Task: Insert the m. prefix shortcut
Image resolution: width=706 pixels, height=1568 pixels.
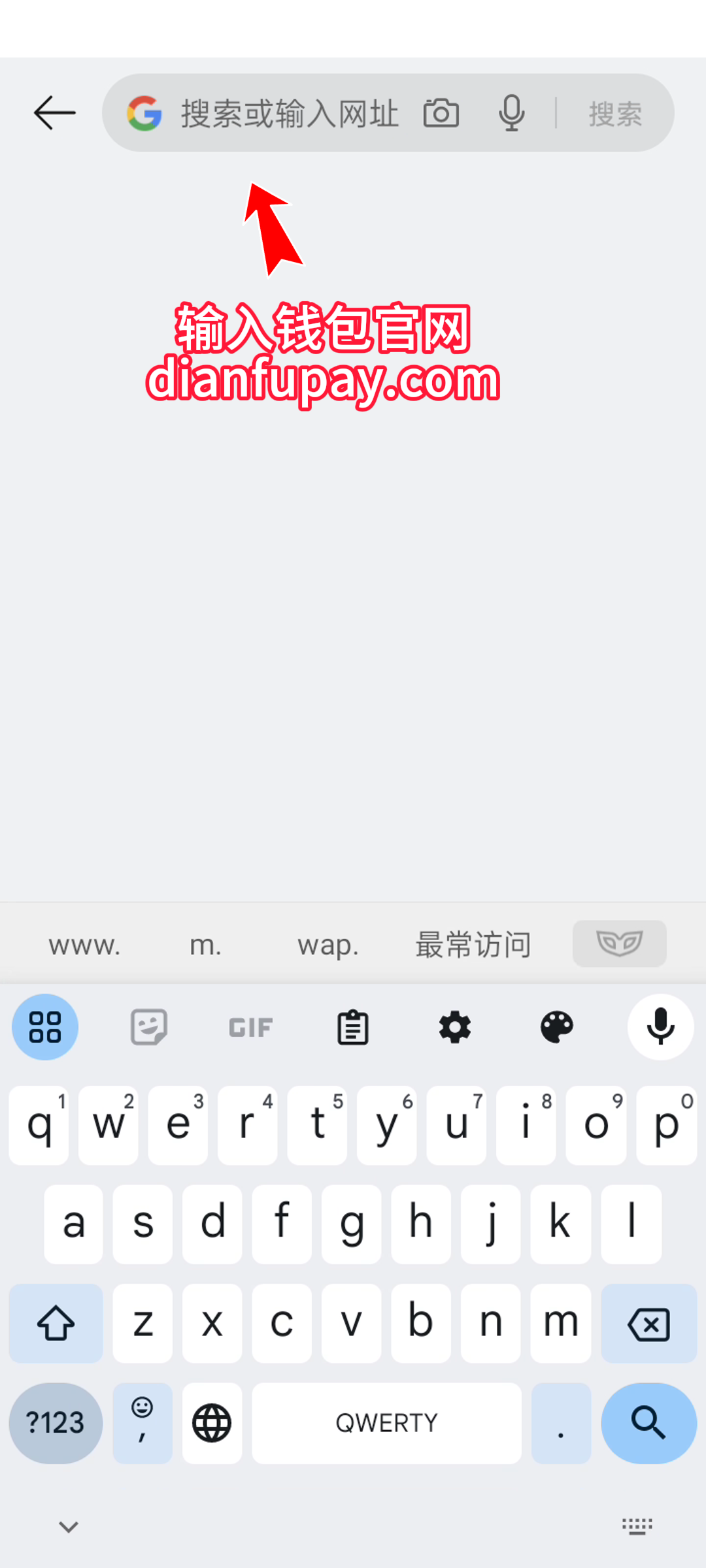Action: click(x=205, y=945)
